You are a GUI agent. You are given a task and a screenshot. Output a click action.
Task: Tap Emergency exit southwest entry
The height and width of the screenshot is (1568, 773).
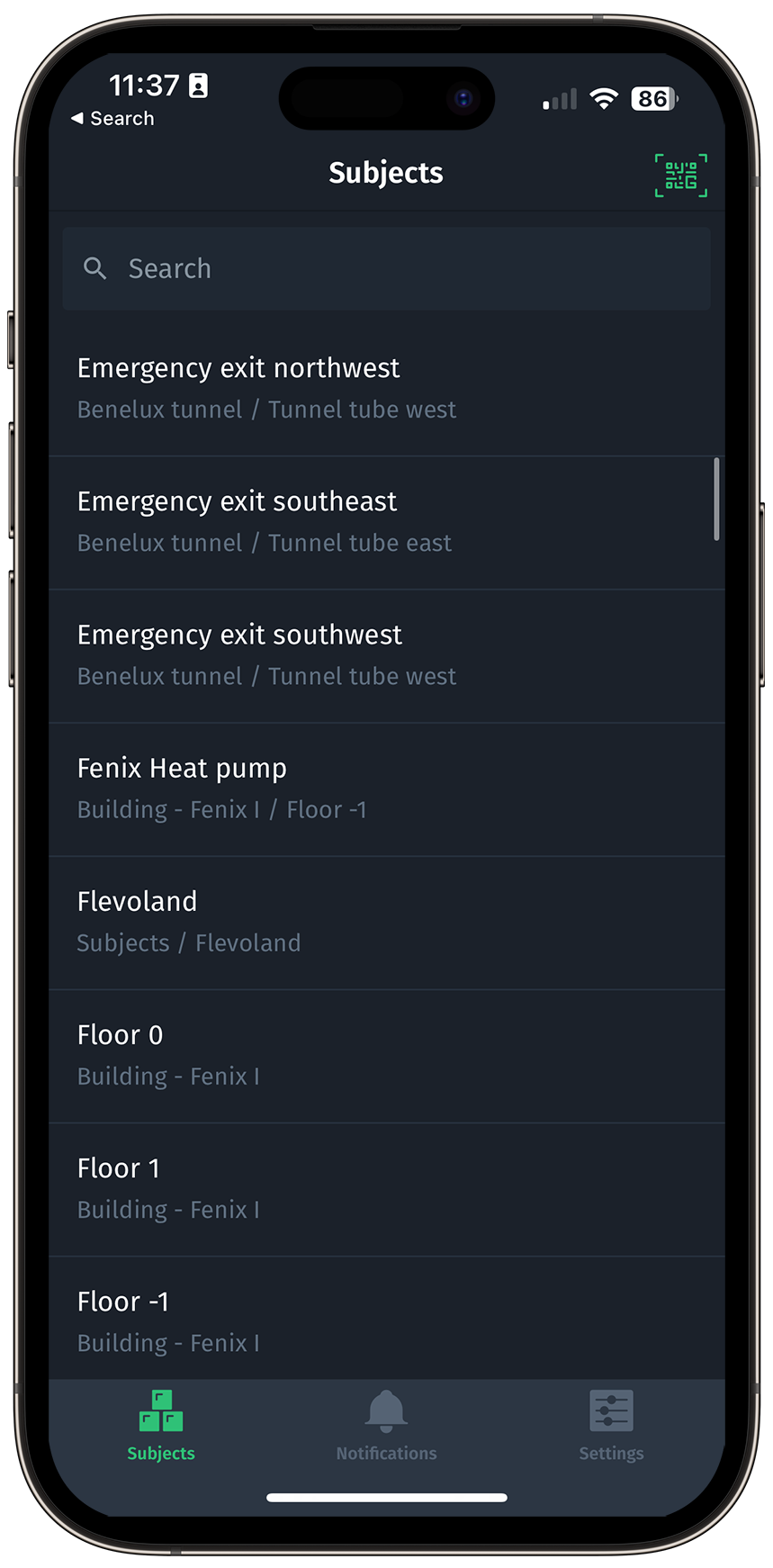386,653
